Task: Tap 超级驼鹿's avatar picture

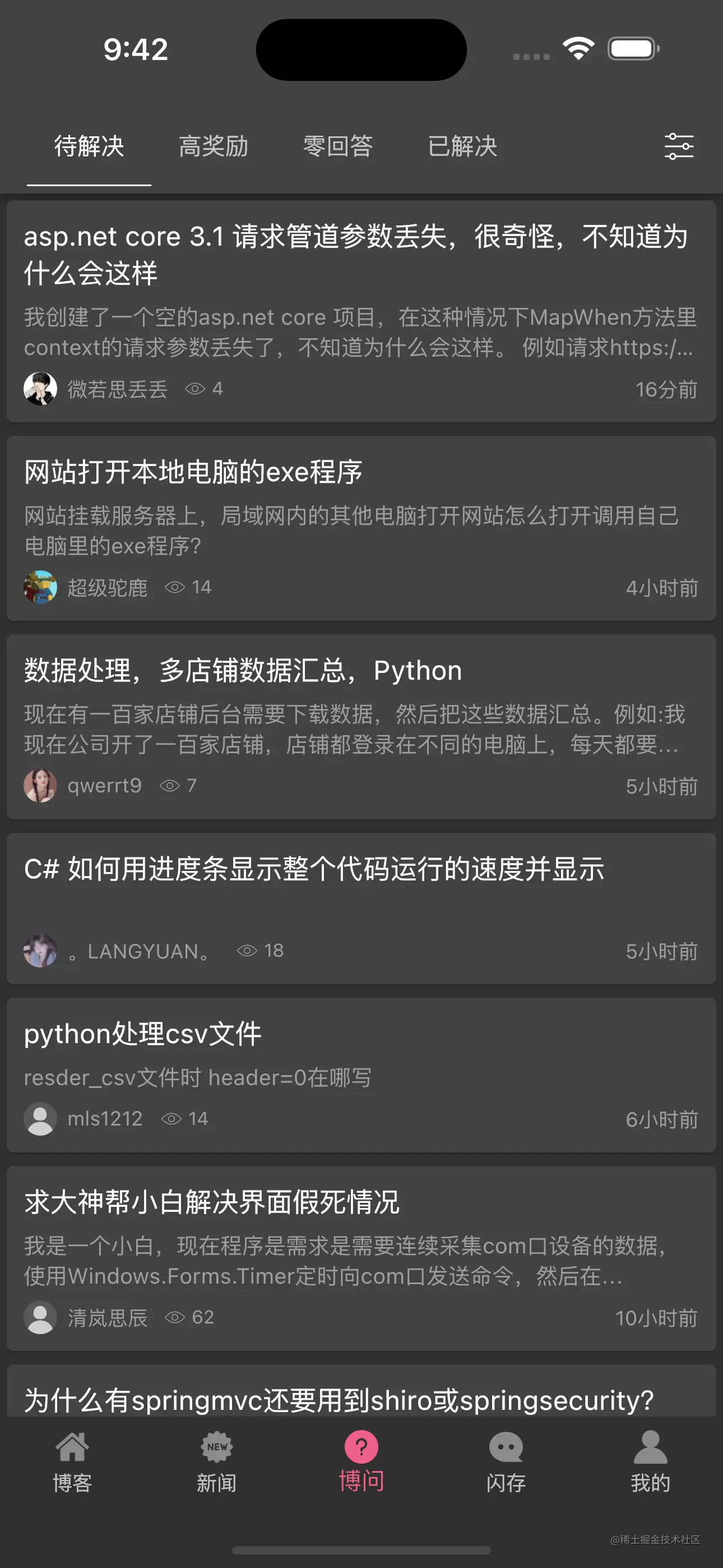Action: click(40, 587)
